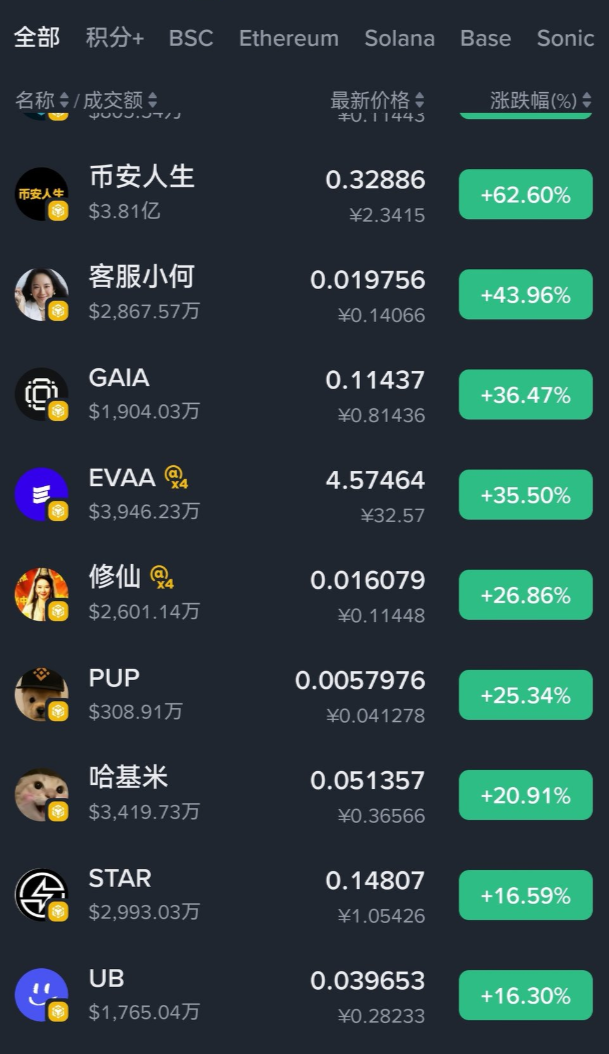The image size is (609, 1054).
Task: Sort list by 名称
Action: pyautogui.click(x=42, y=100)
